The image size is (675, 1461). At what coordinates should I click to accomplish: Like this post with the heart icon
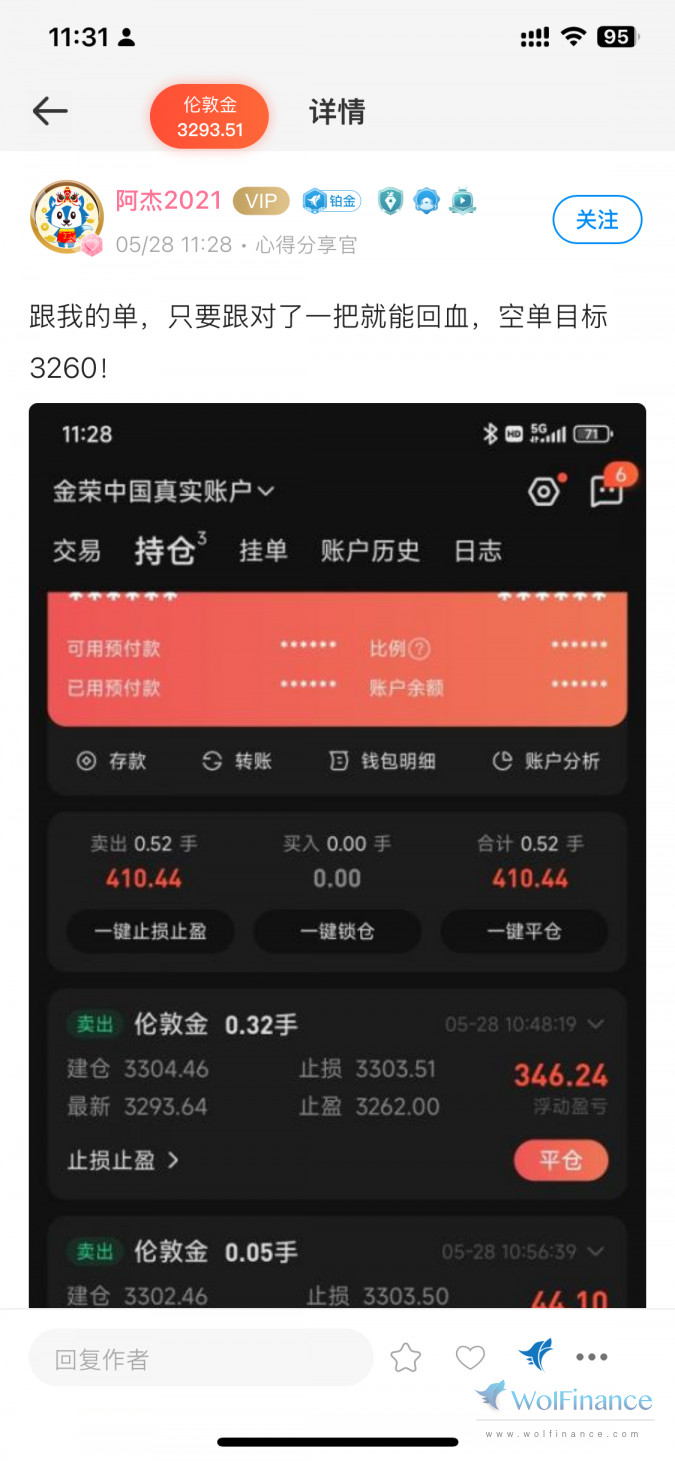(x=470, y=1358)
